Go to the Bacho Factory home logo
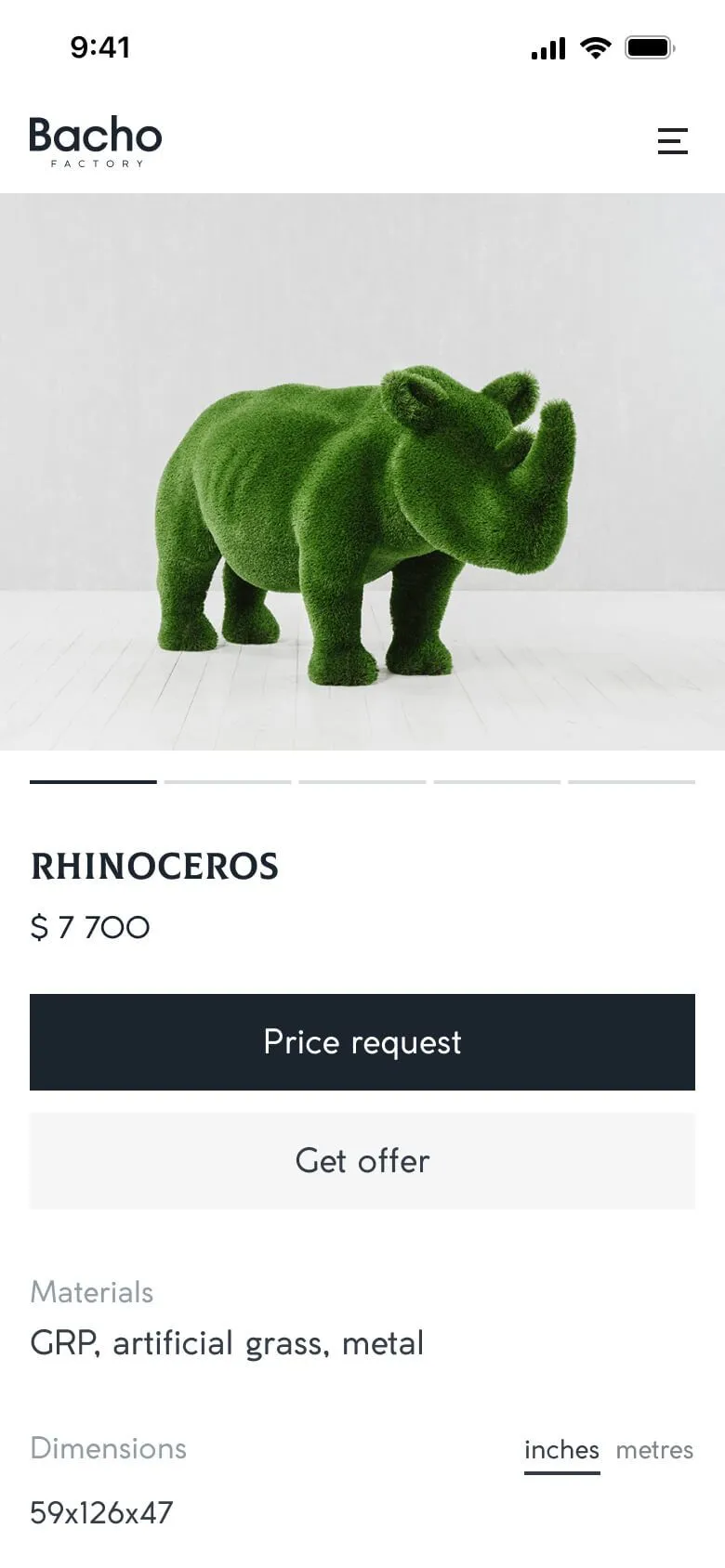The width and height of the screenshot is (725, 1568). click(x=96, y=141)
